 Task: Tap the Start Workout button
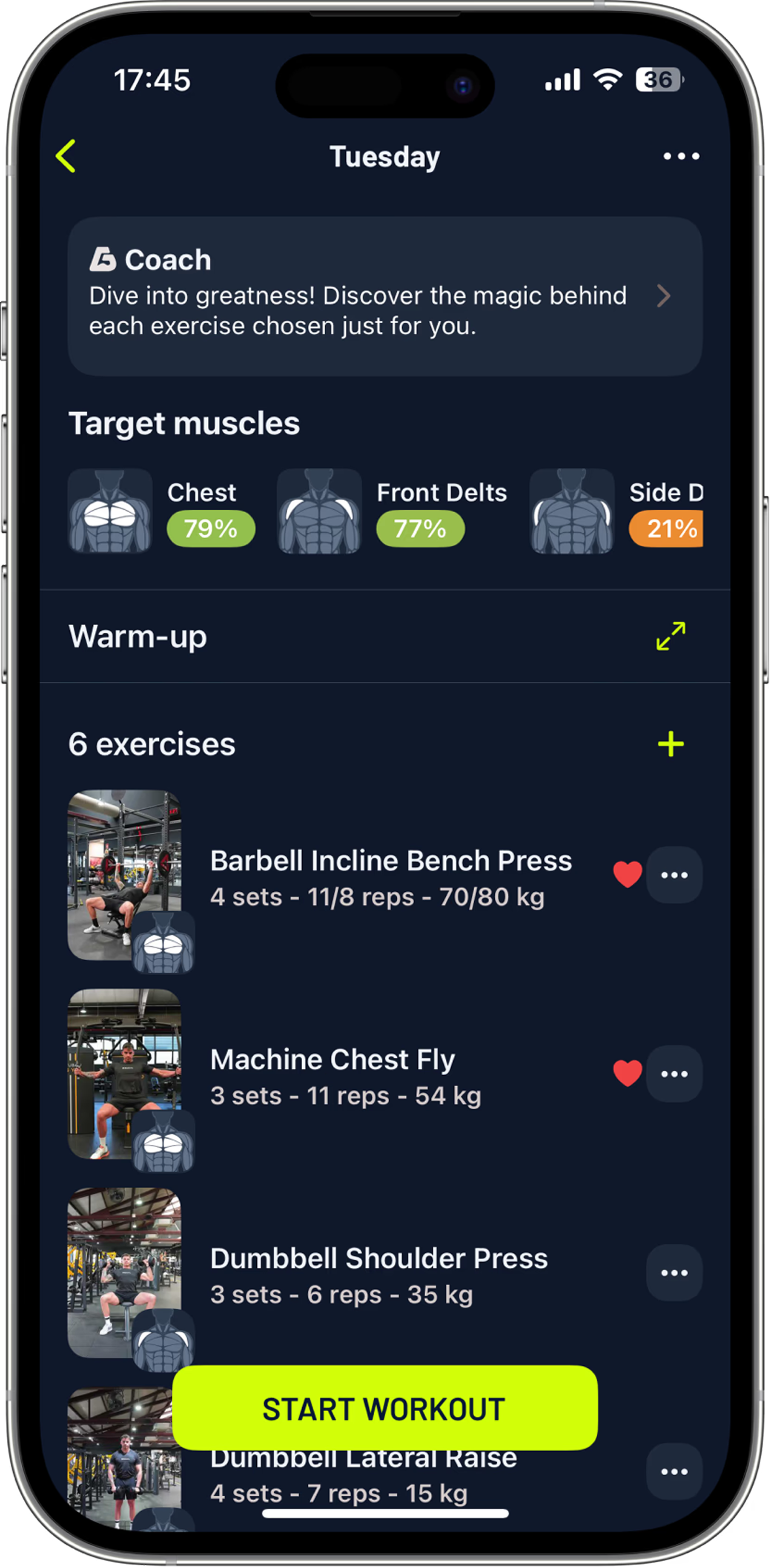[x=384, y=1408]
